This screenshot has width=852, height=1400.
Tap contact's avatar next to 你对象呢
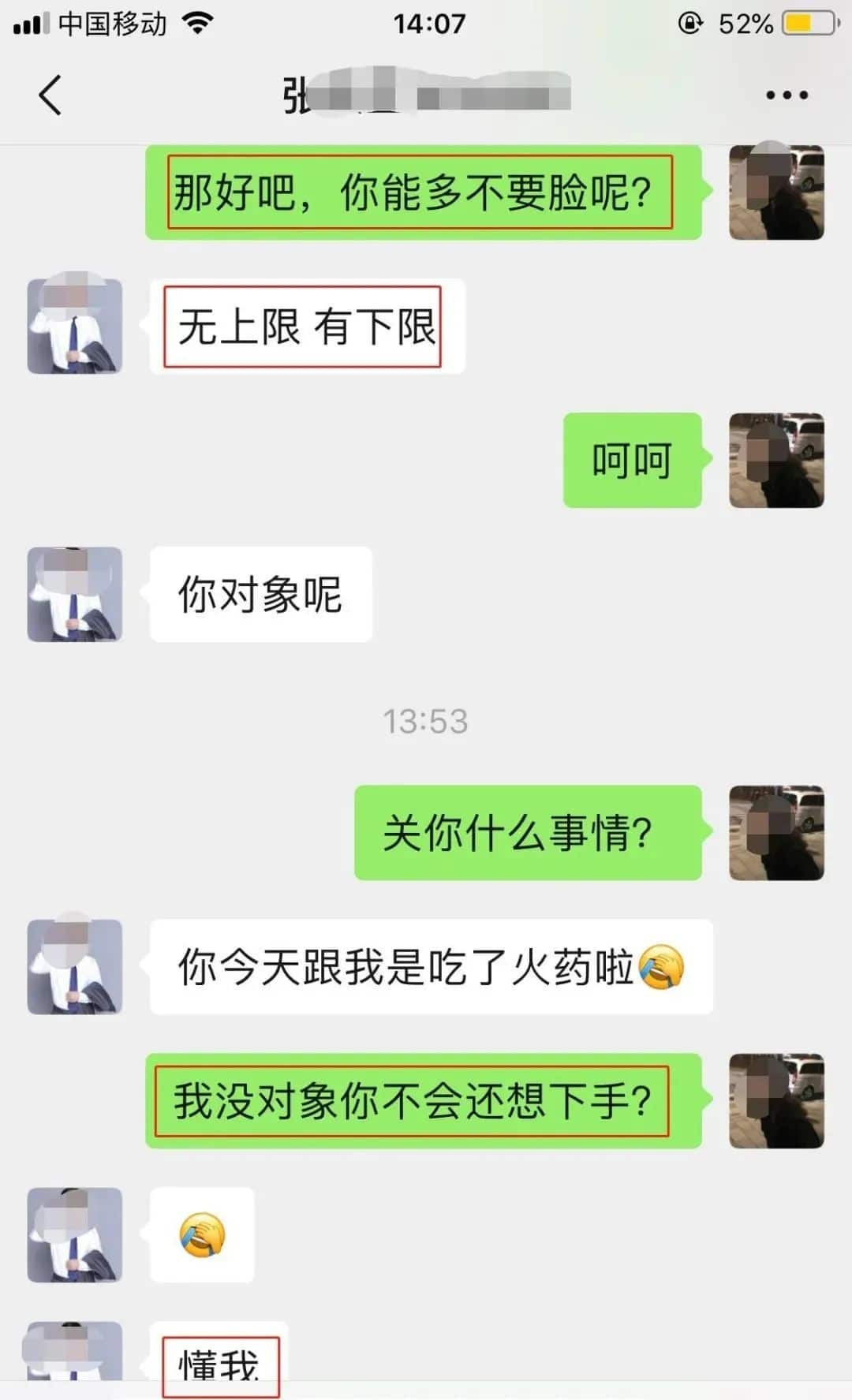(75, 594)
